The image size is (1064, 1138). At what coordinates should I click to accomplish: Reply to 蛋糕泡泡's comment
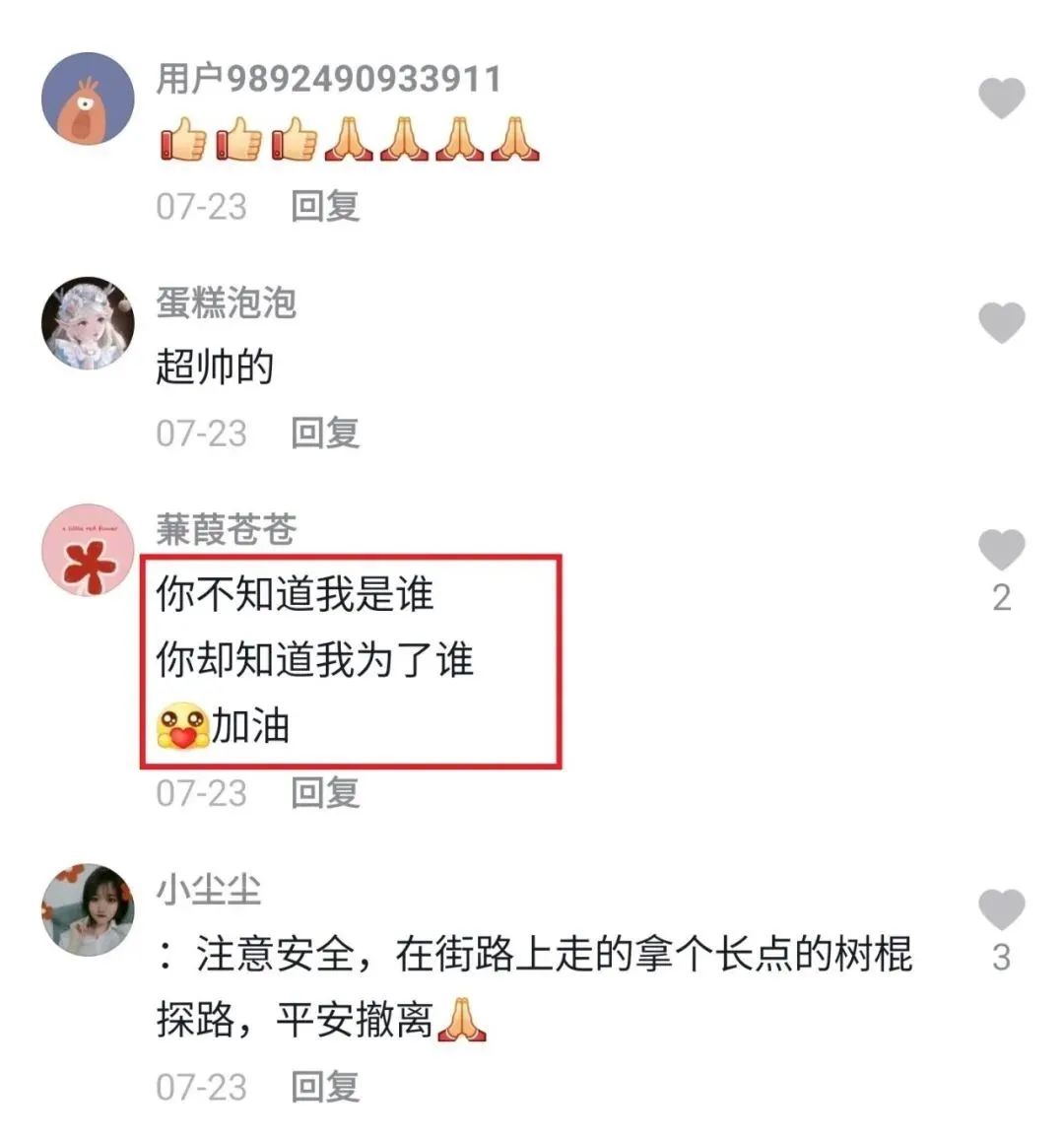click(x=325, y=433)
